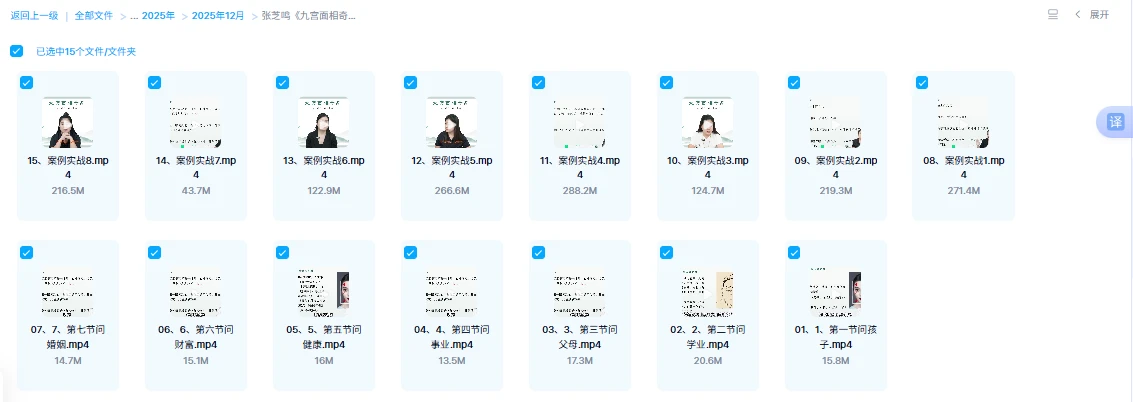1133x402 pixels.
Task: Open video 13、案例实战6.mp4
Action: [323, 123]
